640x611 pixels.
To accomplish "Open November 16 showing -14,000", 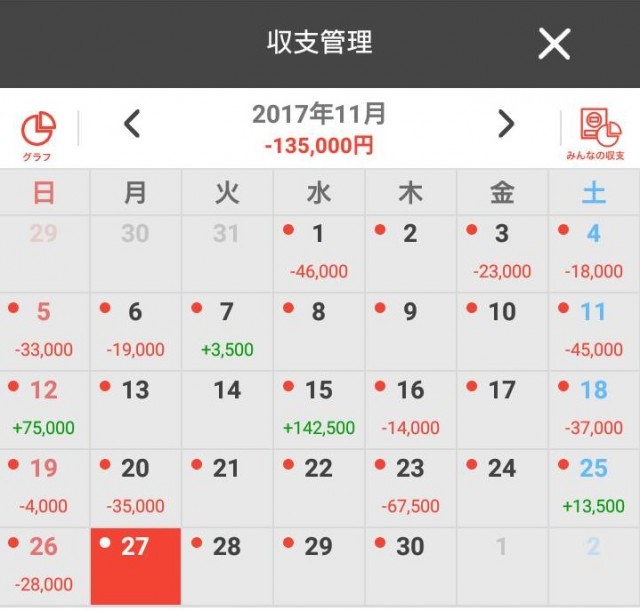I will click(x=410, y=408).
